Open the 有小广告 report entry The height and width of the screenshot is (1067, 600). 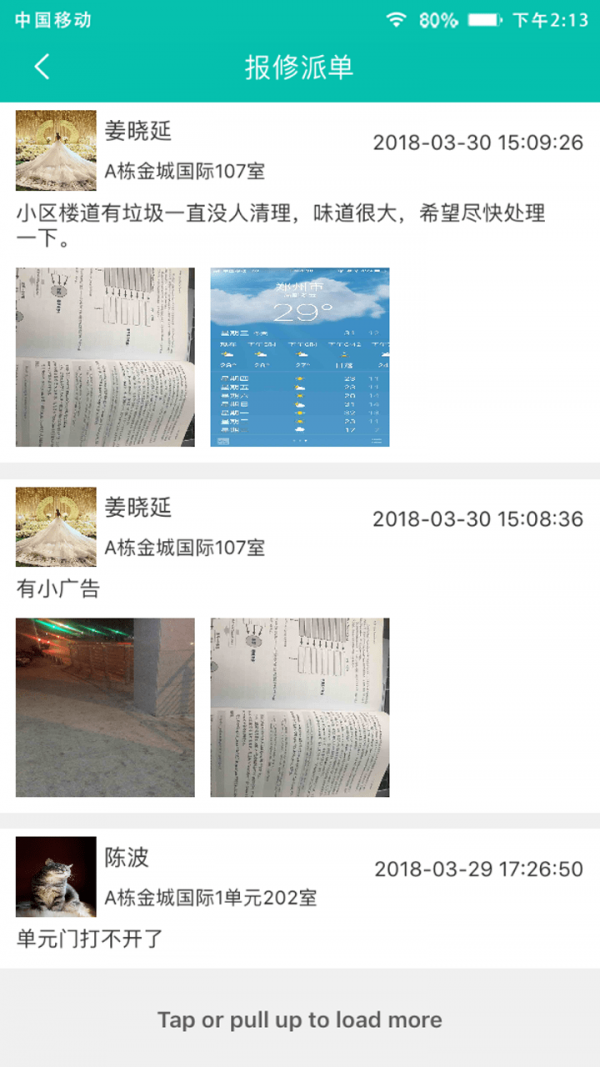tap(300, 589)
